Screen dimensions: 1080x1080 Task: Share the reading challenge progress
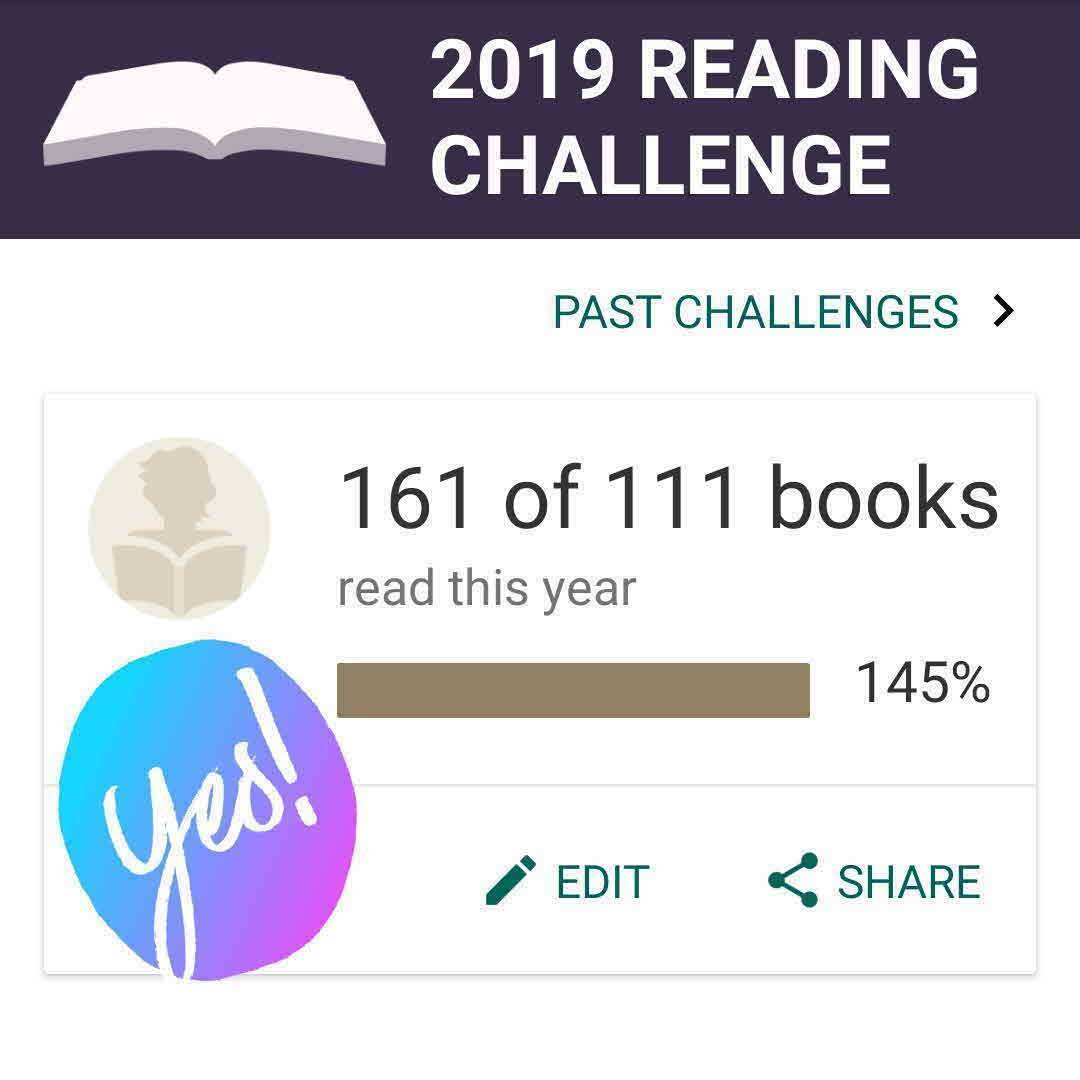(875, 882)
